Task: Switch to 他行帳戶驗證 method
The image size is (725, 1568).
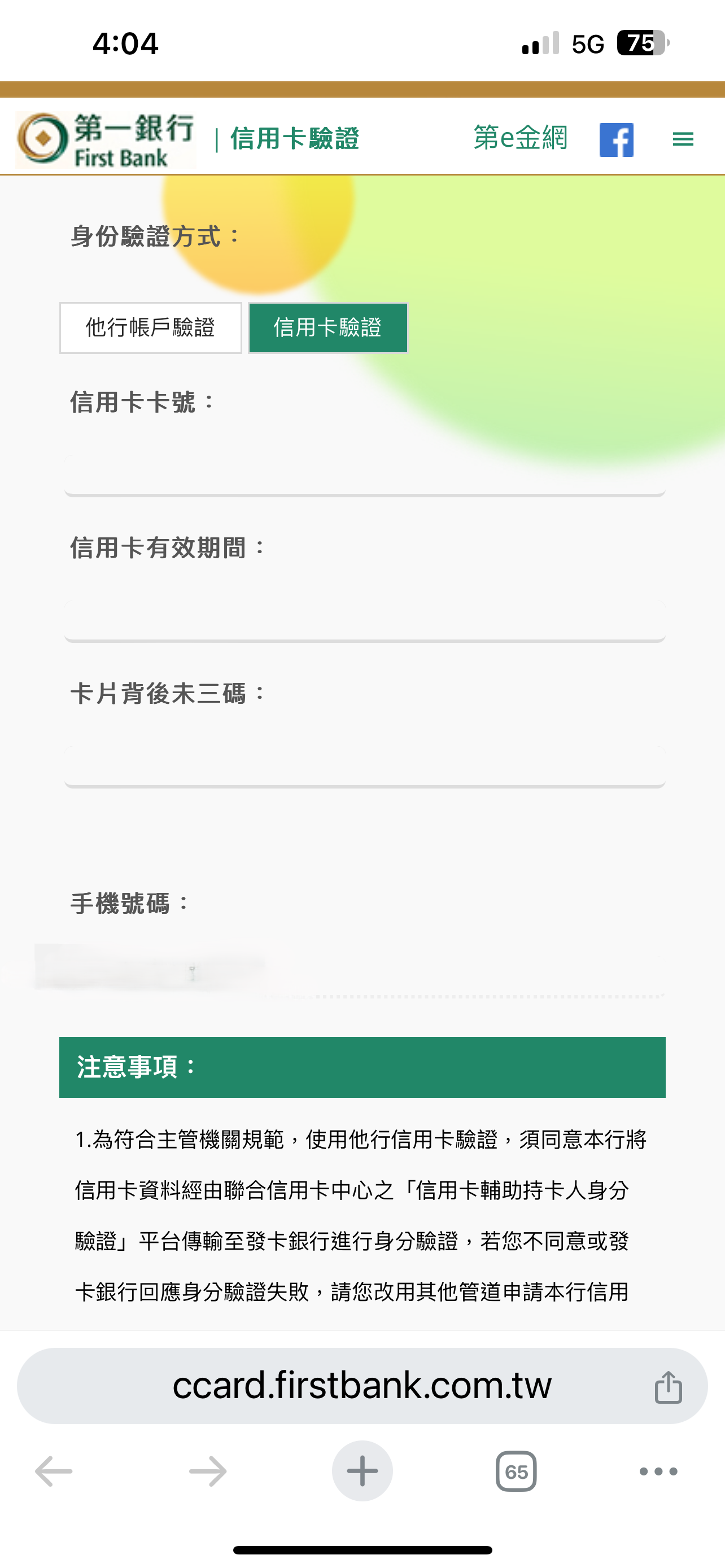Action: tap(150, 327)
